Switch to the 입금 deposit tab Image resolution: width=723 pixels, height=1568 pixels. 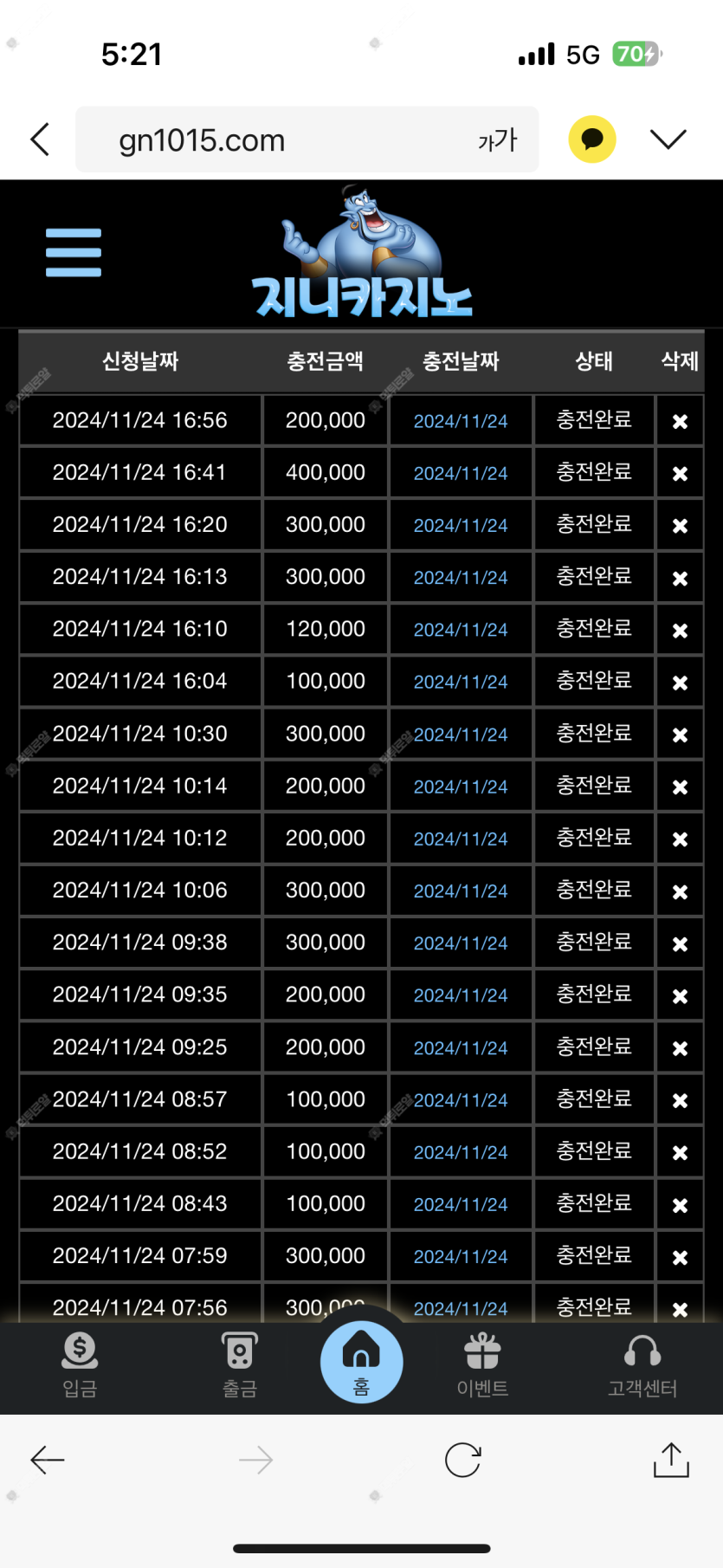pyautogui.click(x=80, y=1366)
